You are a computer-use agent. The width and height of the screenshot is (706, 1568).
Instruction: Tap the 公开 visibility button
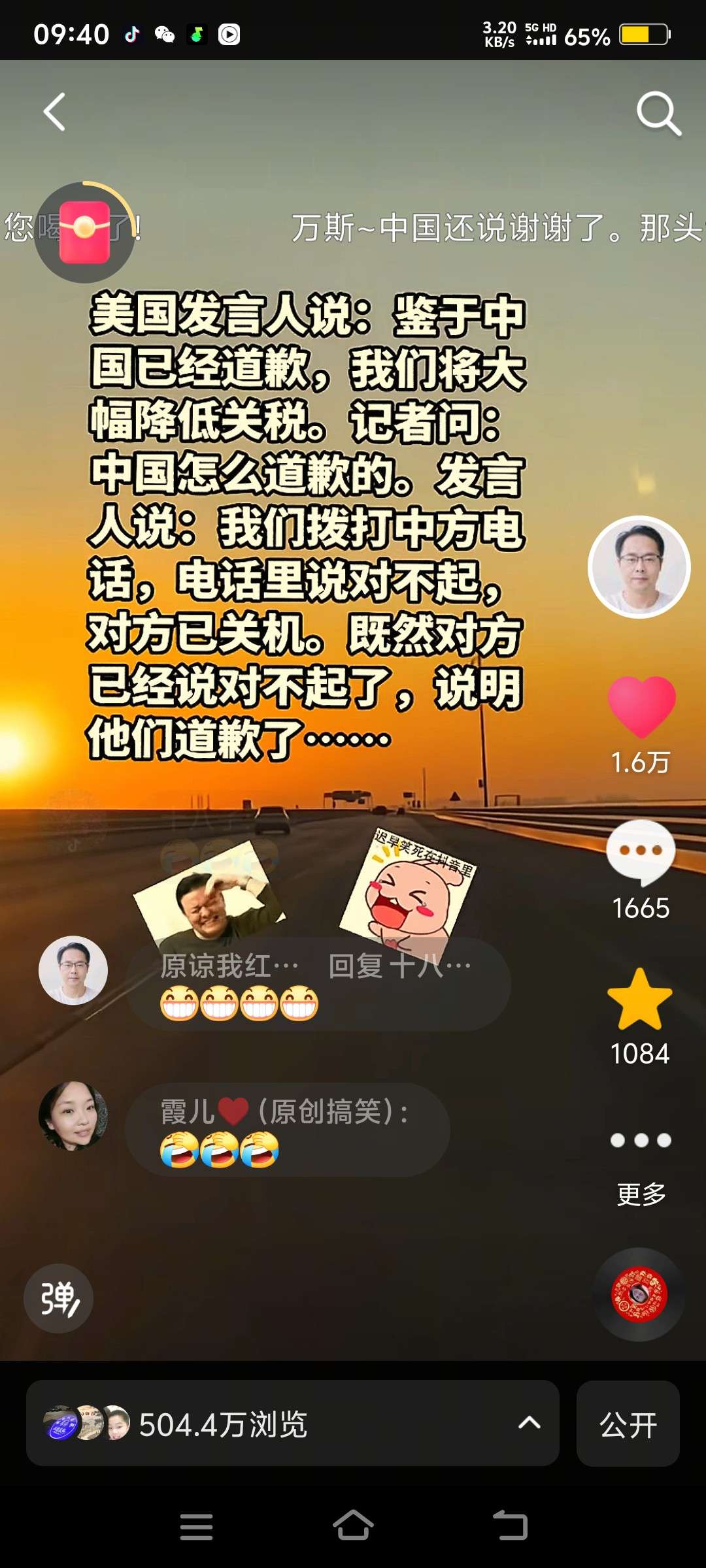628,1424
